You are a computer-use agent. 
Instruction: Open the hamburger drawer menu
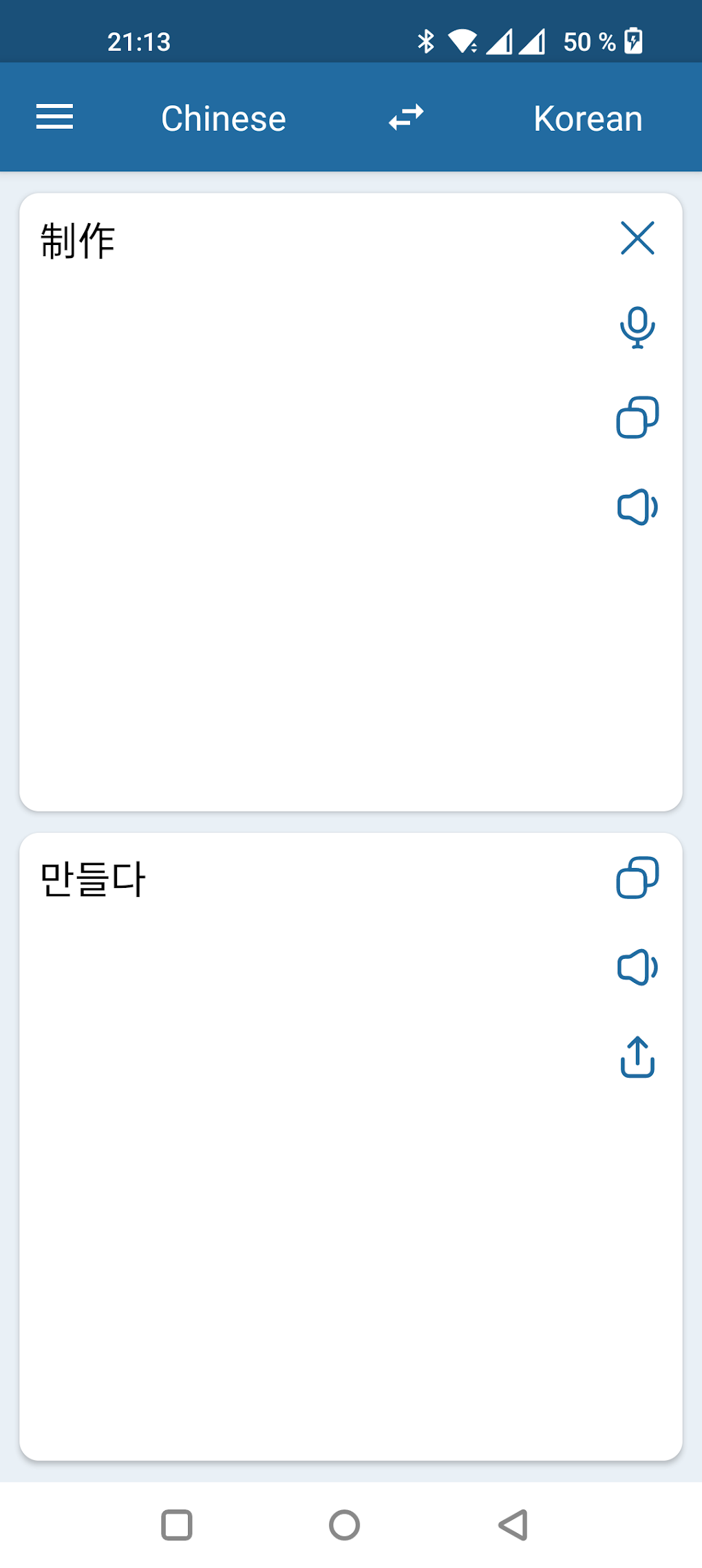click(54, 117)
